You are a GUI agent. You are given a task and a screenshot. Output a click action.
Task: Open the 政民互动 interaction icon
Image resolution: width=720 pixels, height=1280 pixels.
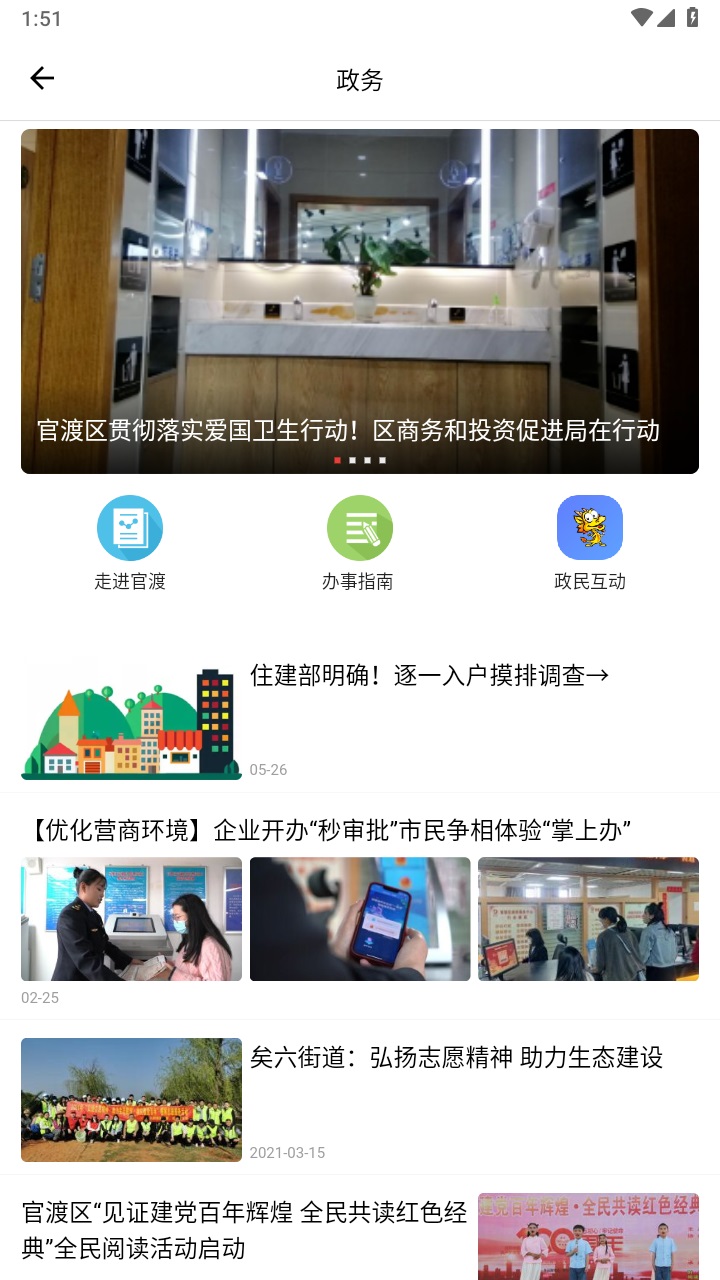click(589, 540)
